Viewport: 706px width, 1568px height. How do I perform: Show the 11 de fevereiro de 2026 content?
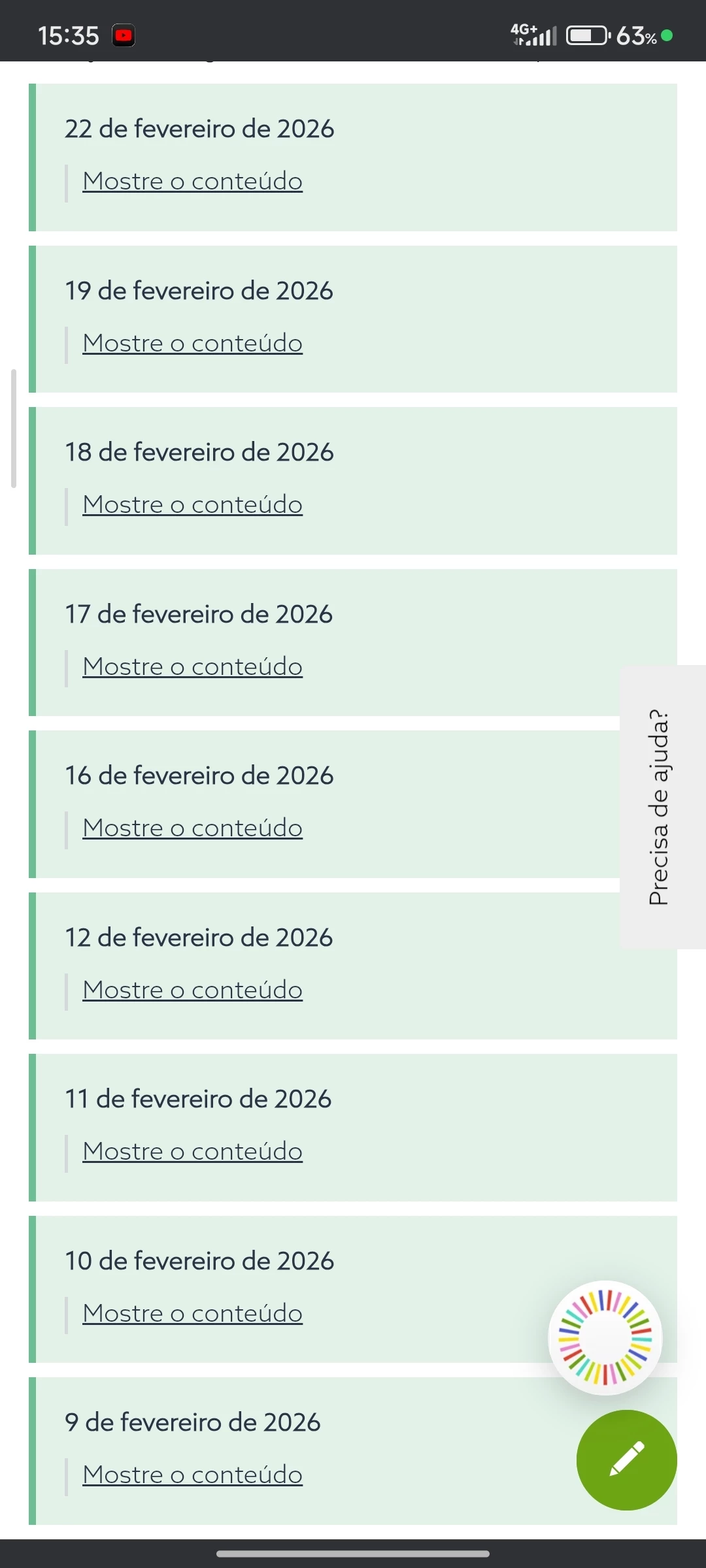tap(192, 1152)
